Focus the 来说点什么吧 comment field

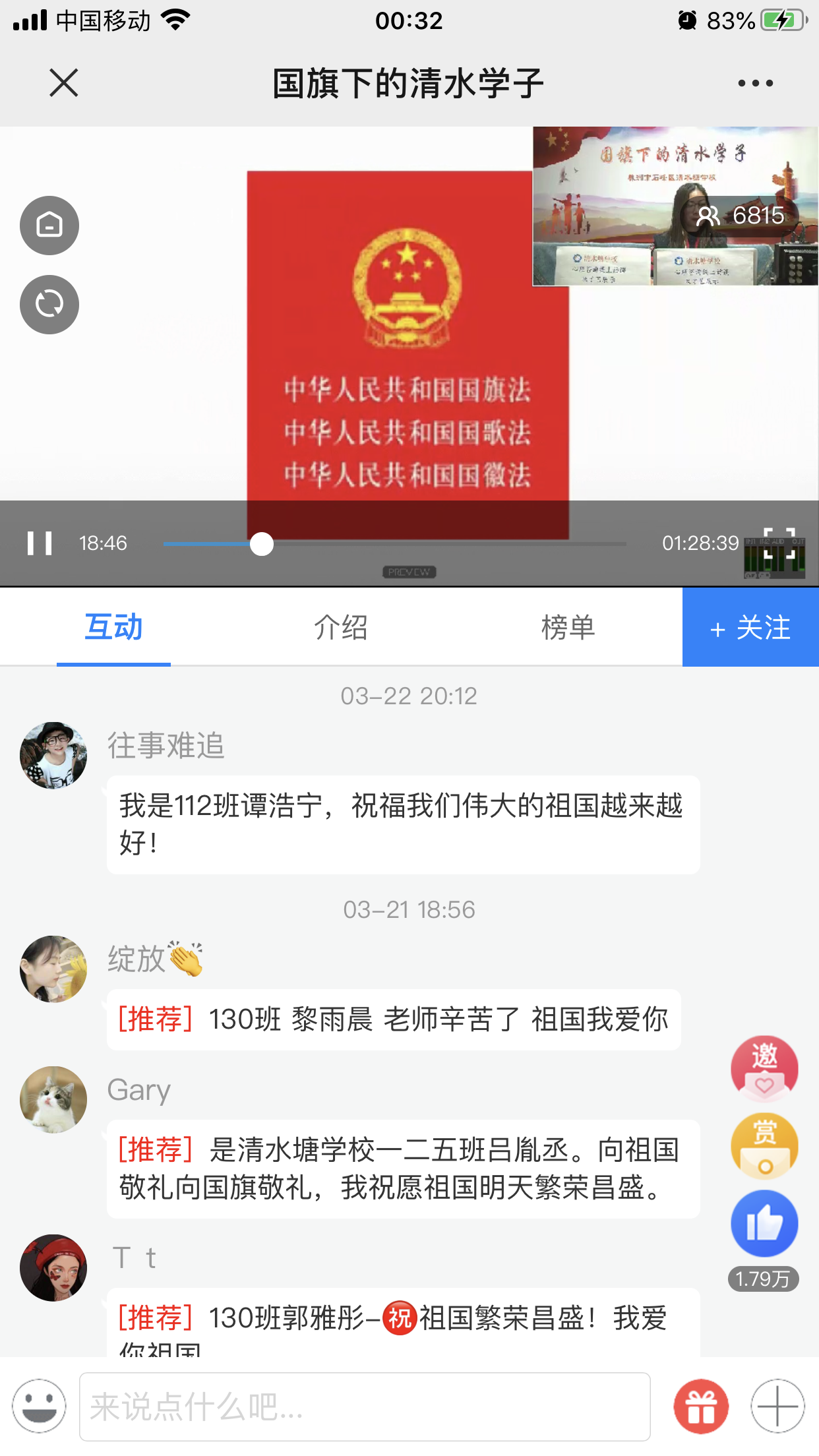pos(364,1407)
